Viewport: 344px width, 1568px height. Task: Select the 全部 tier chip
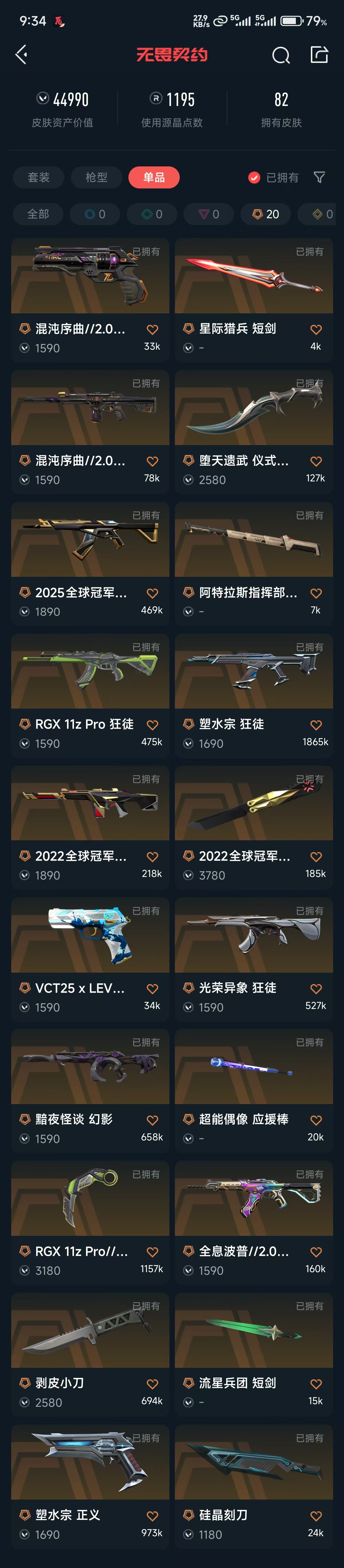(x=38, y=214)
